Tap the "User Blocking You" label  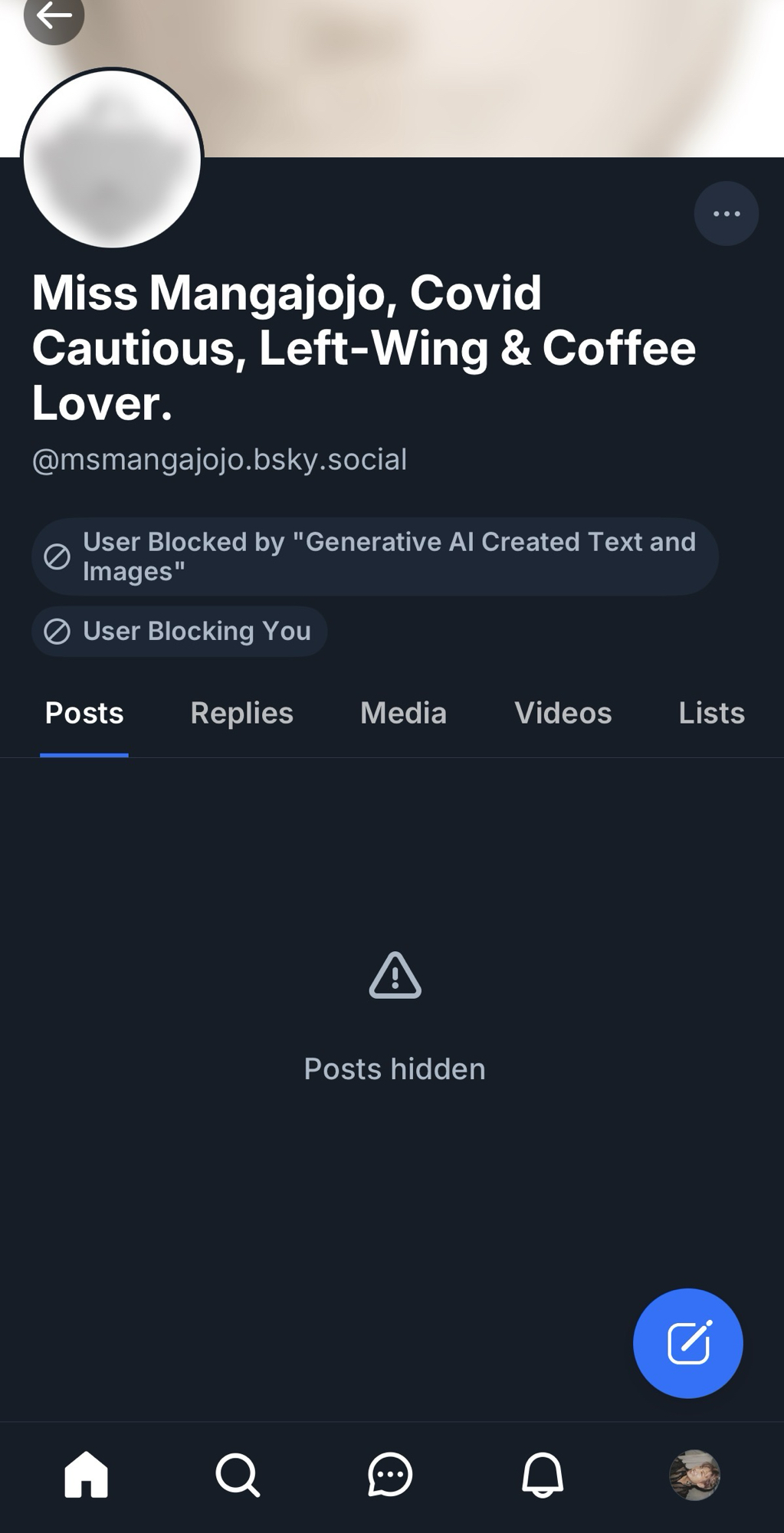[179, 631]
